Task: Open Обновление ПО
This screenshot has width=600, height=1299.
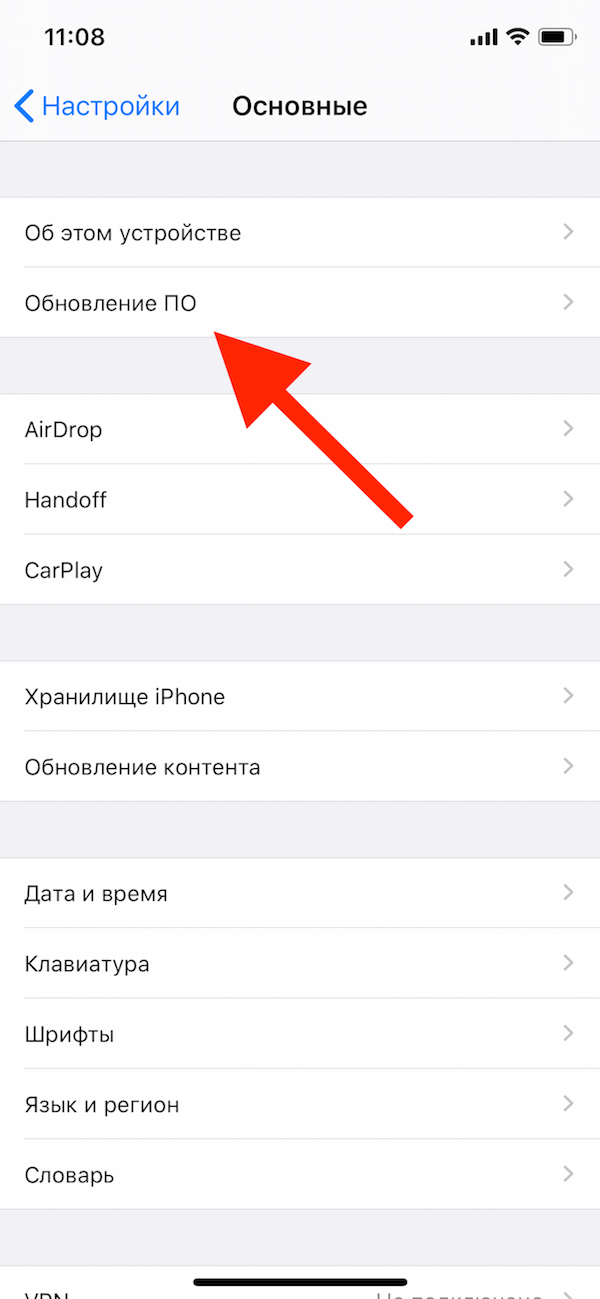Action: tap(300, 302)
